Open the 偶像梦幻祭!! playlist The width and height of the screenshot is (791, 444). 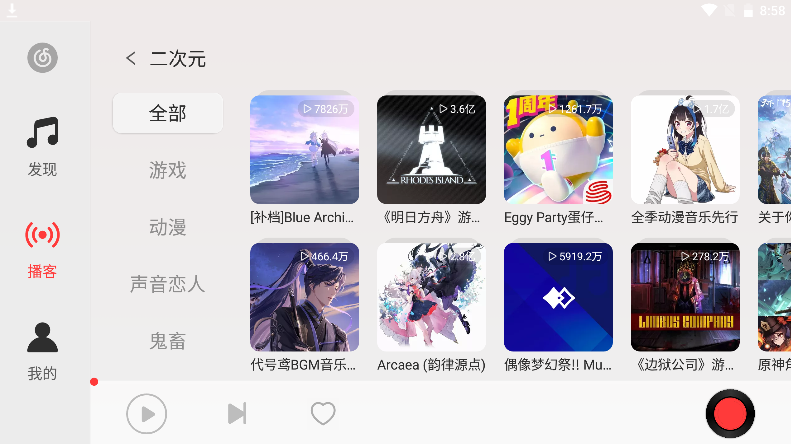click(558, 297)
